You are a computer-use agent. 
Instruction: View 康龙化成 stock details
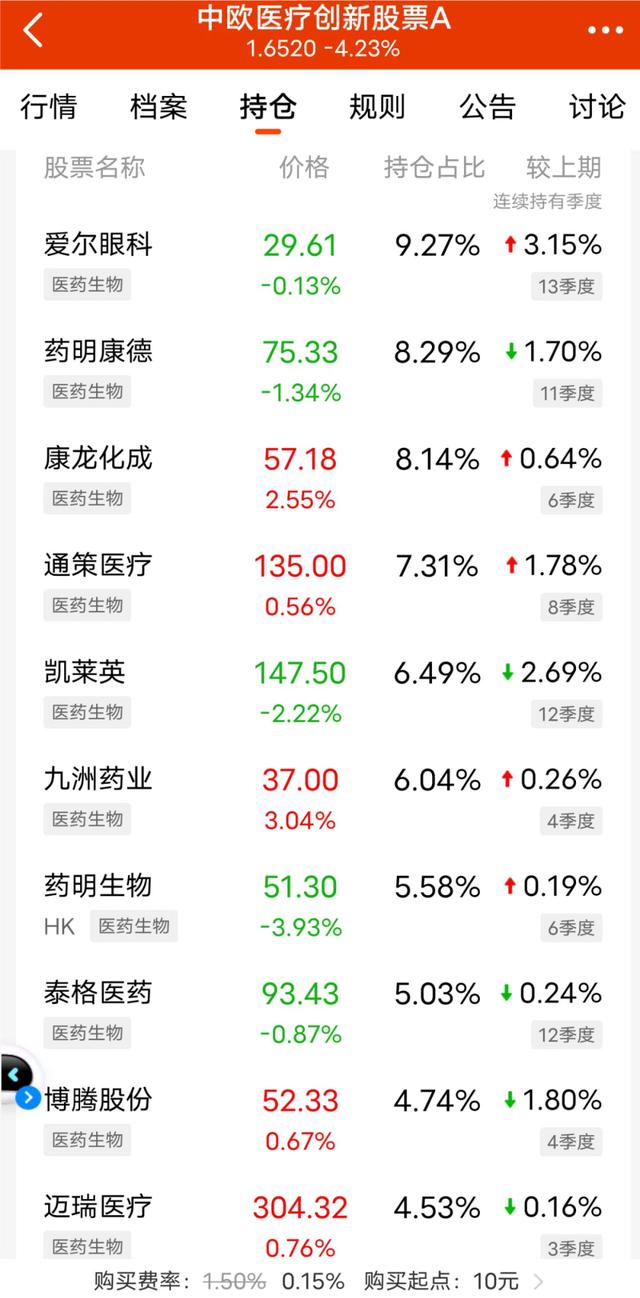tap(322, 479)
